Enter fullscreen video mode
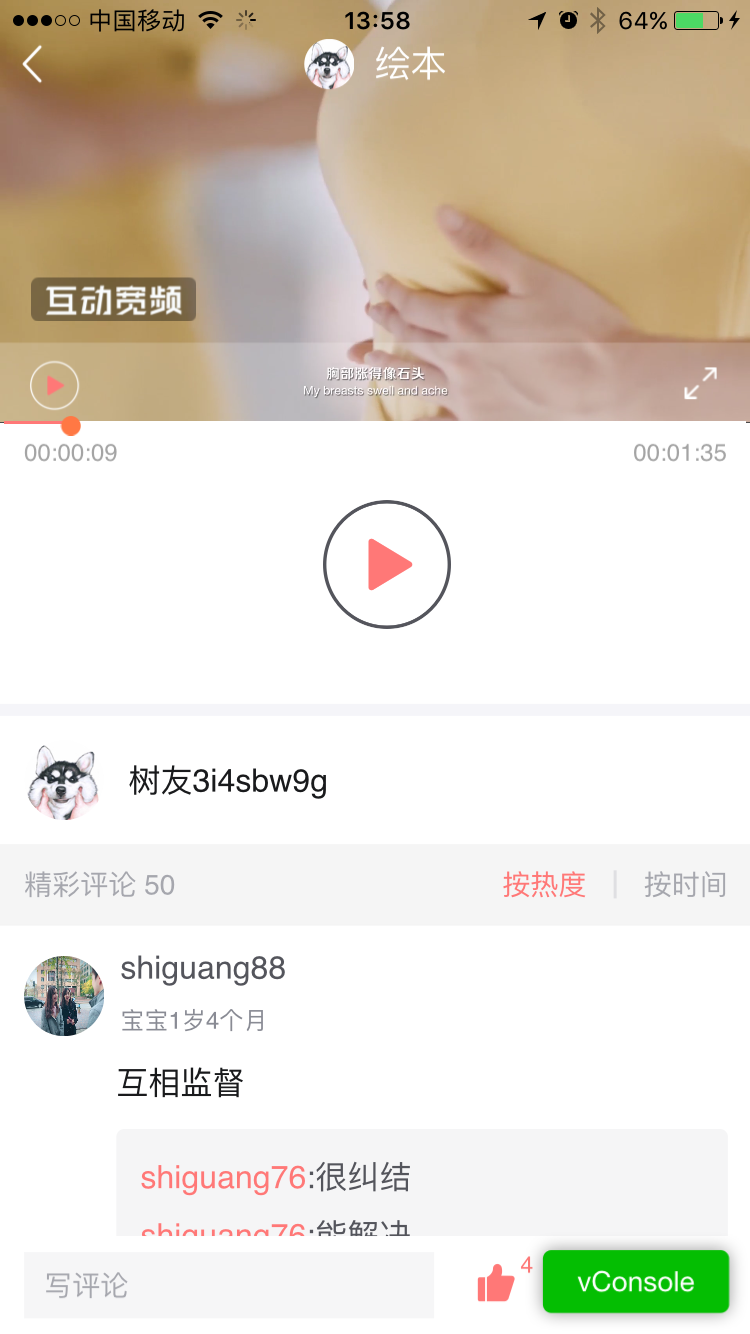This screenshot has width=750, height=1334. point(700,384)
